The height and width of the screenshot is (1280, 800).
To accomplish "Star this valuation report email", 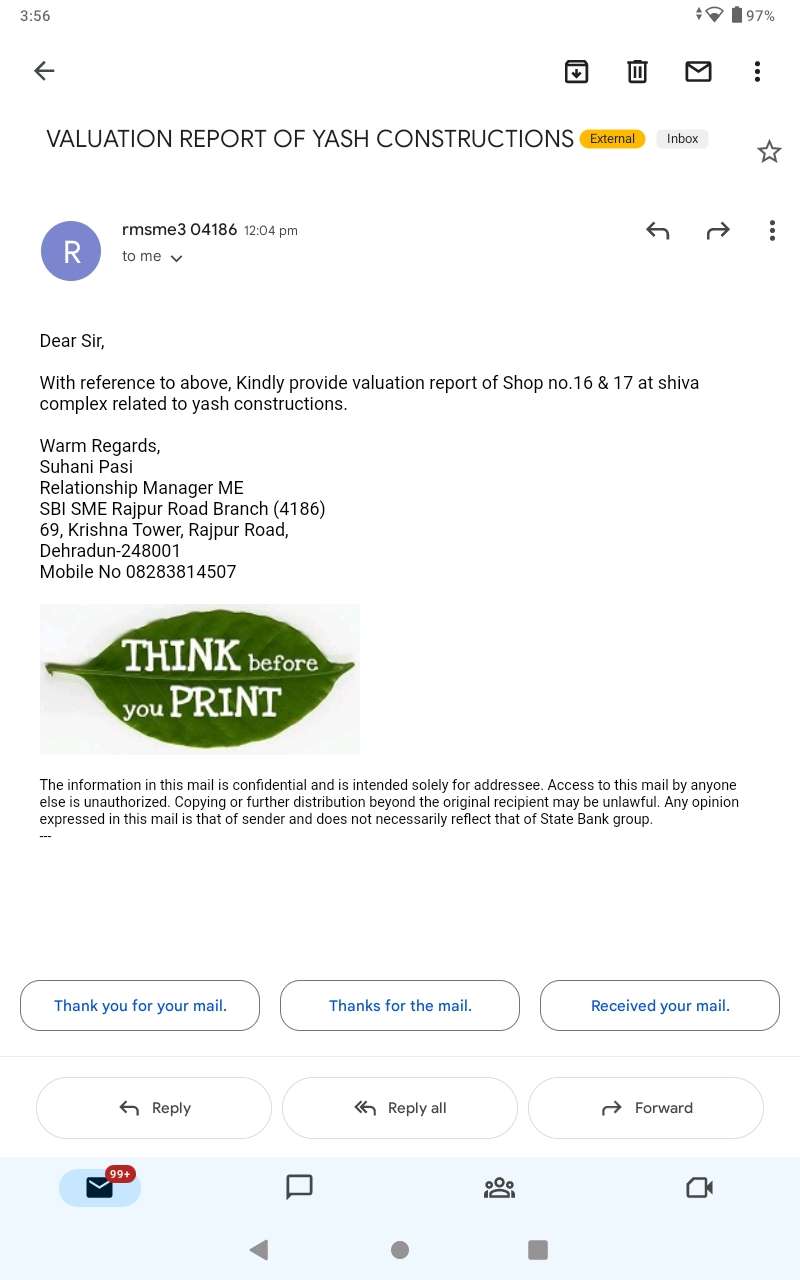I will tap(769, 152).
